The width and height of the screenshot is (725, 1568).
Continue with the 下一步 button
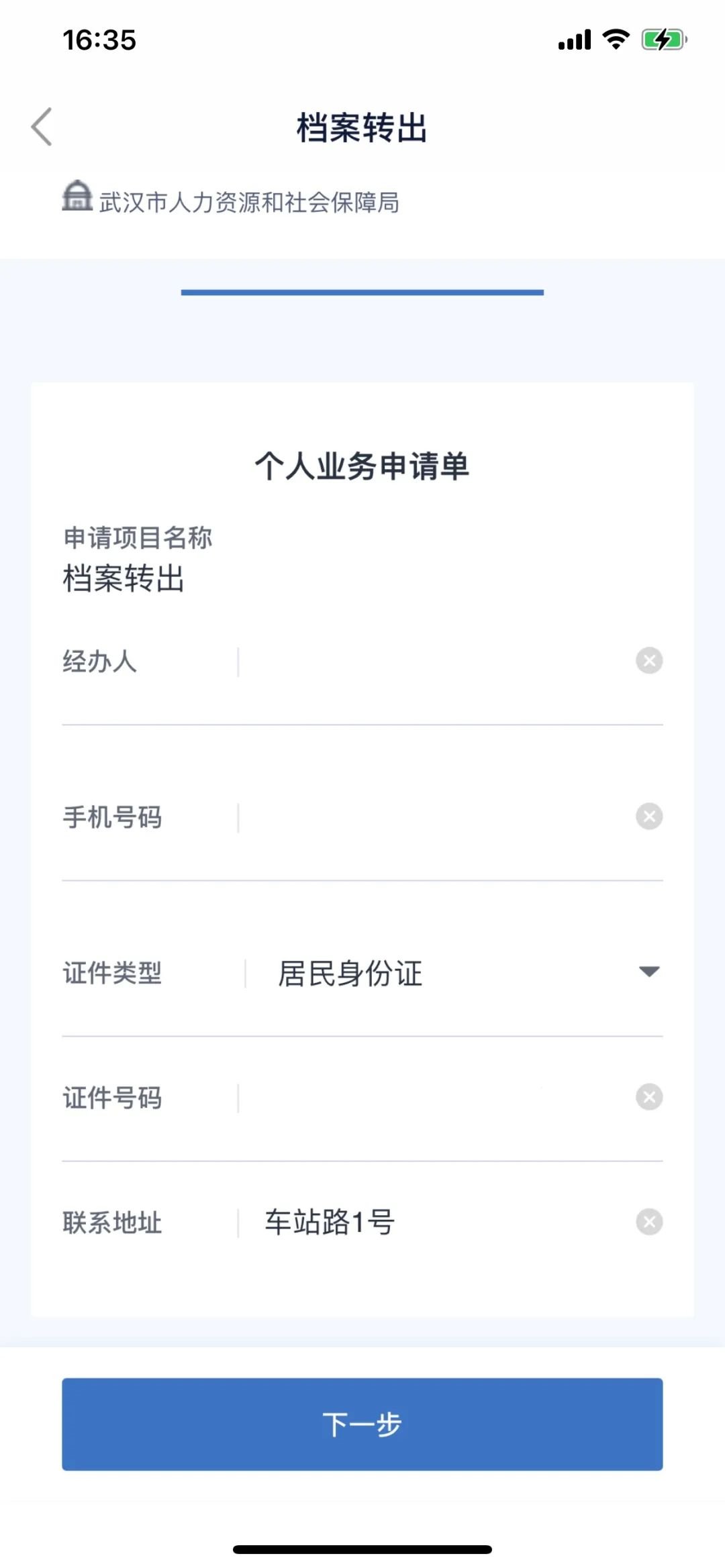[x=362, y=1424]
